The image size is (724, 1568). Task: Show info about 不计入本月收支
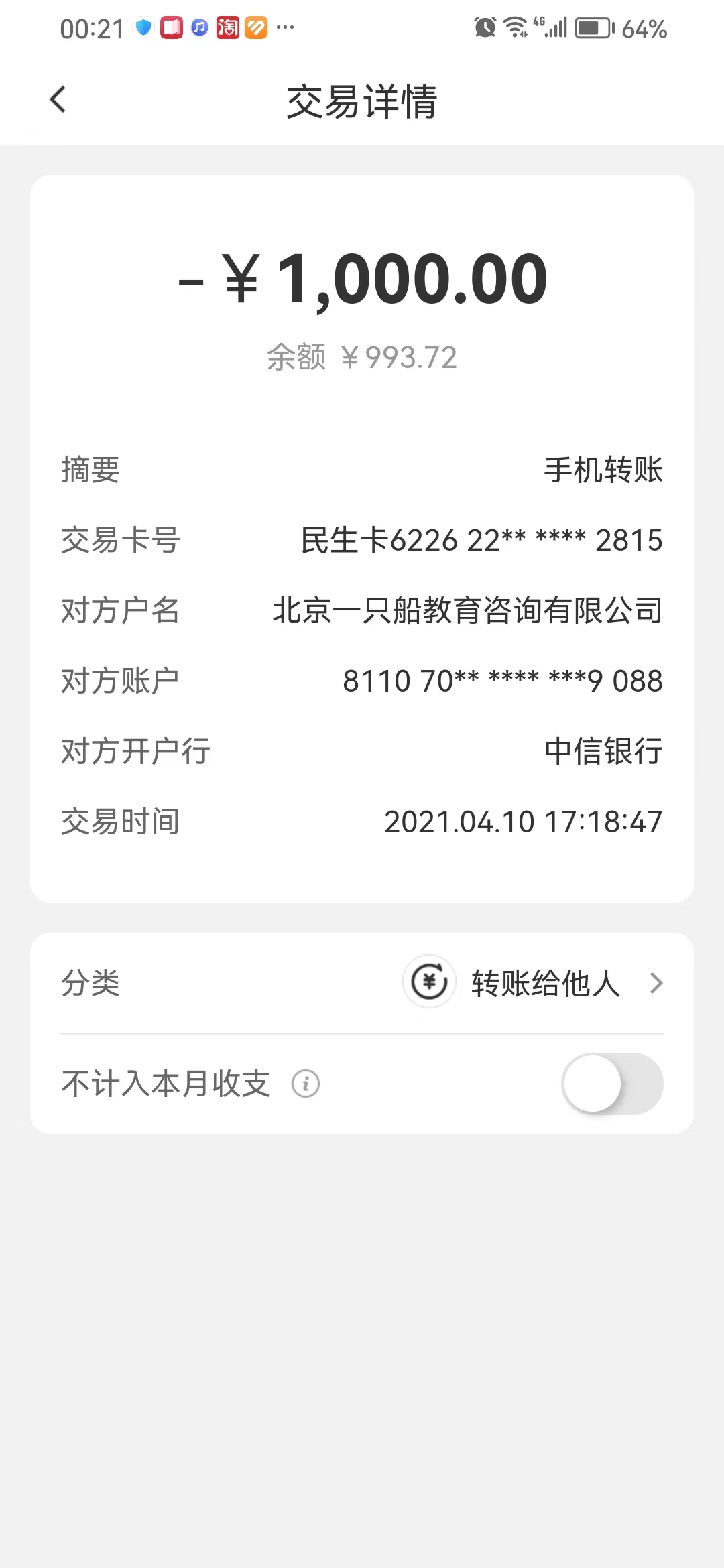click(x=306, y=1084)
